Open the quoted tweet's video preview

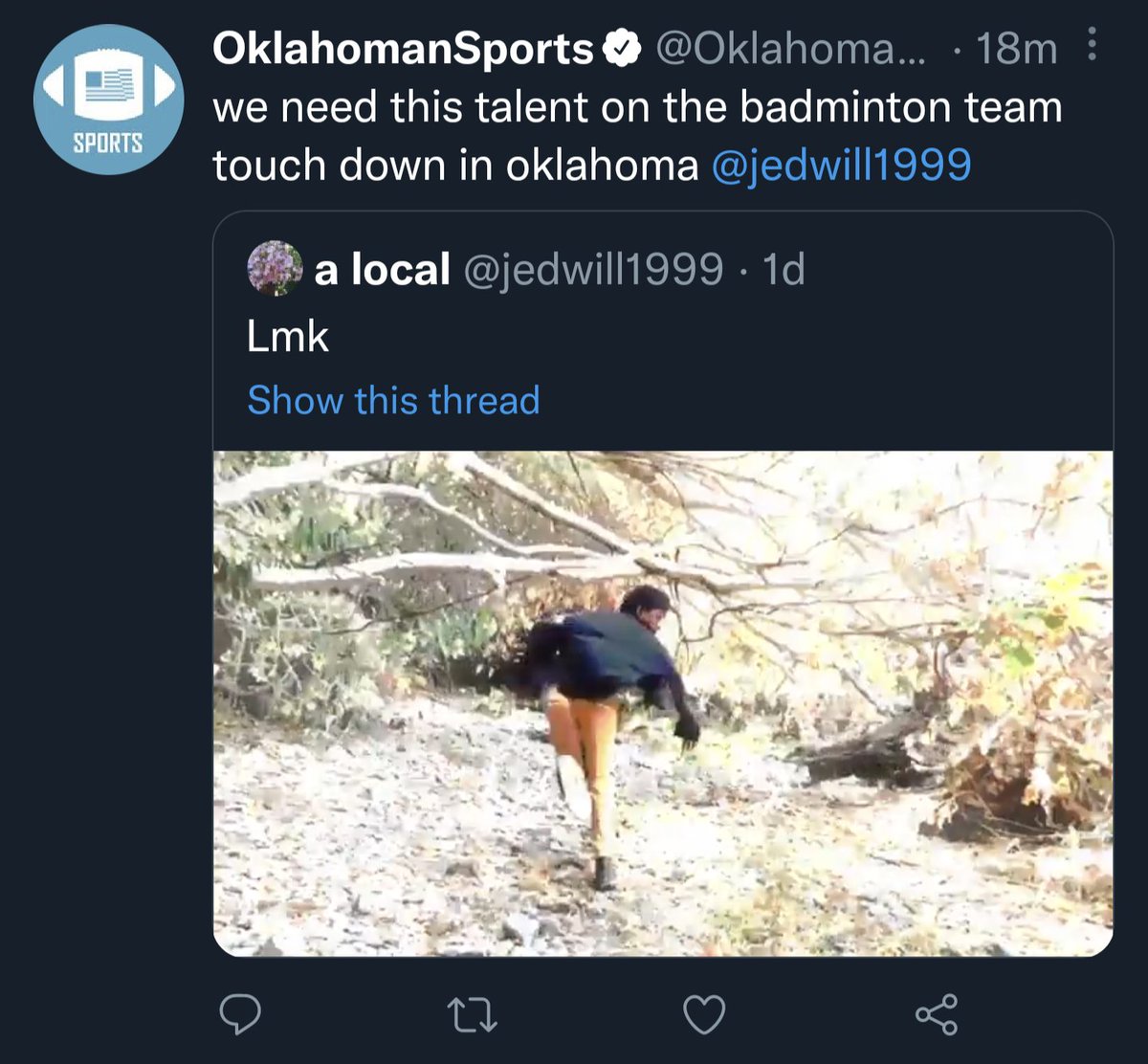pos(662,702)
